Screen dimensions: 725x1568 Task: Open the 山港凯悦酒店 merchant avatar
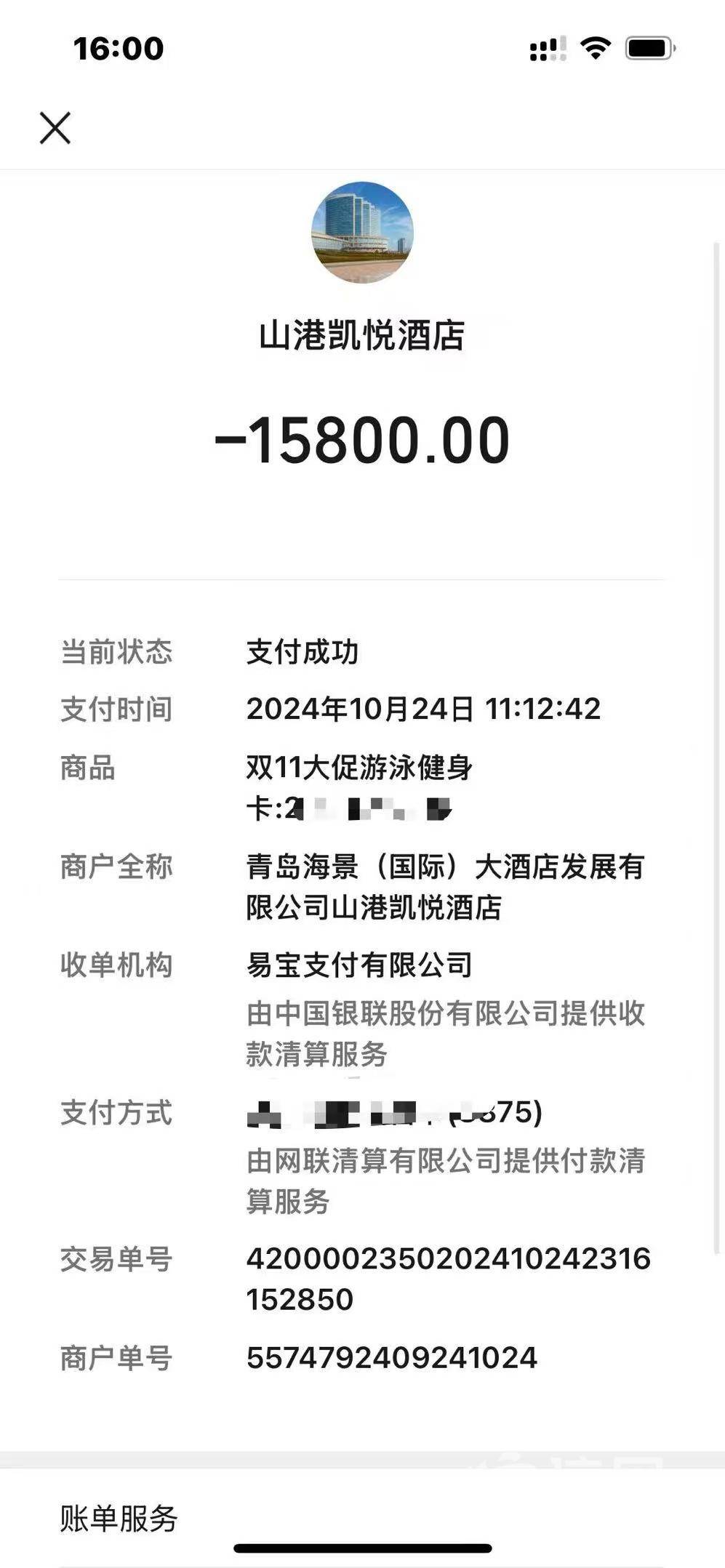click(362, 232)
